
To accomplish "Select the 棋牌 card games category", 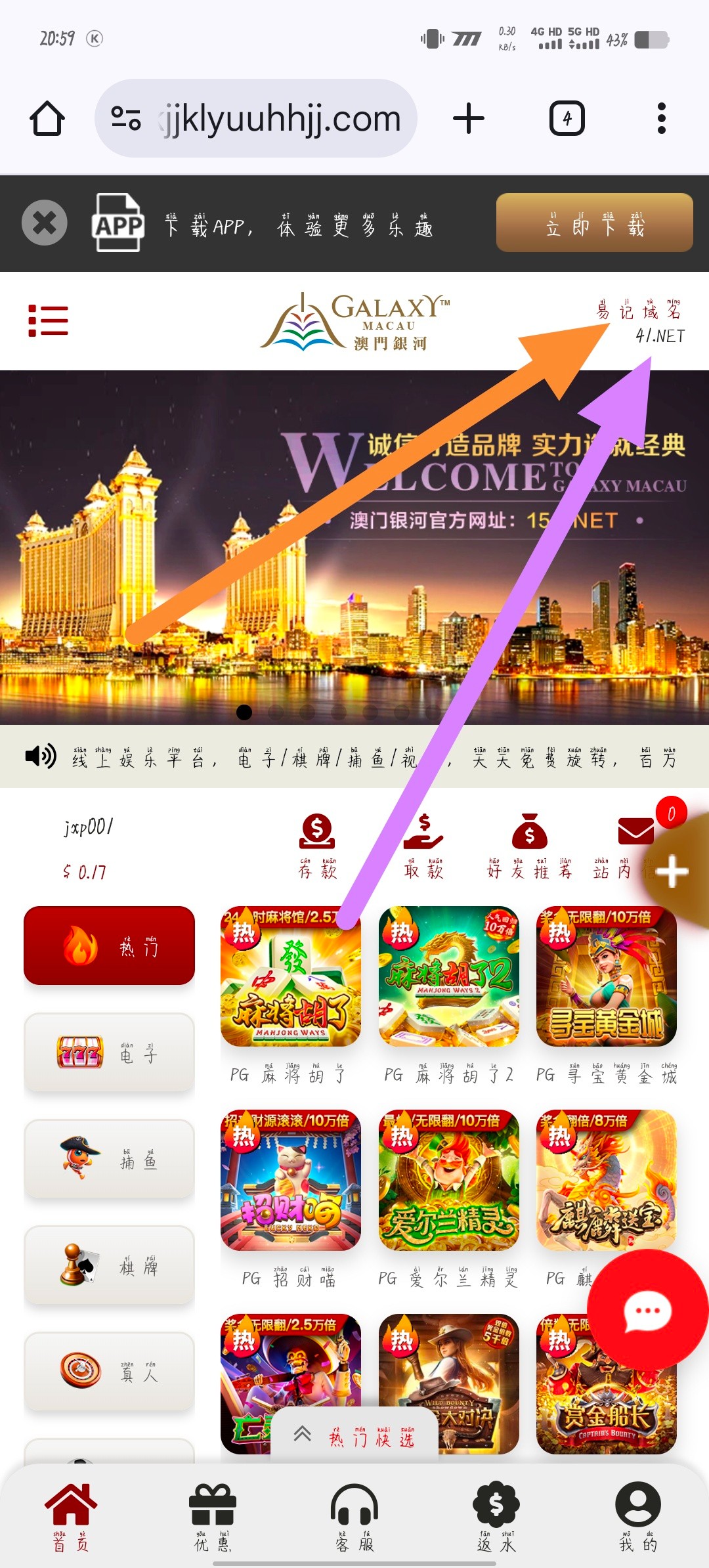I will click(109, 1265).
